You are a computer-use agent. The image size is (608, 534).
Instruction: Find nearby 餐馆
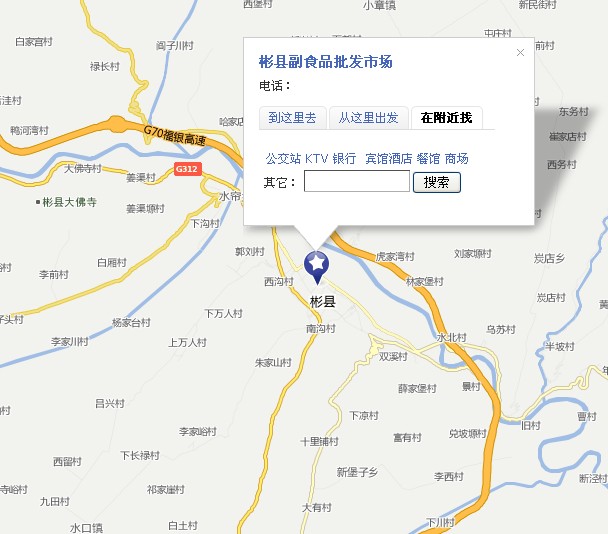[x=428, y=159]
